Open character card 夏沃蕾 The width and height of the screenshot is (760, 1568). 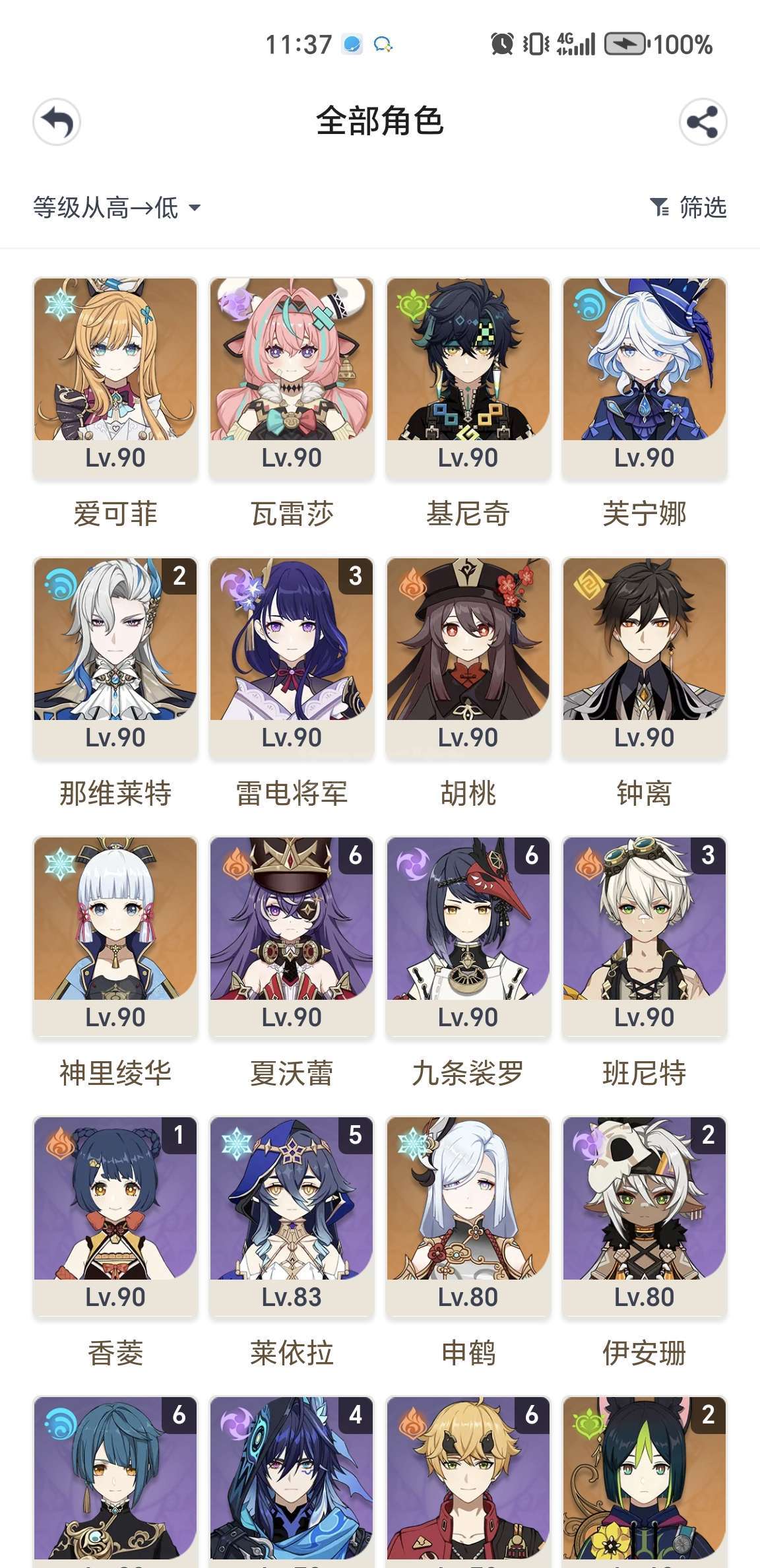292,937
